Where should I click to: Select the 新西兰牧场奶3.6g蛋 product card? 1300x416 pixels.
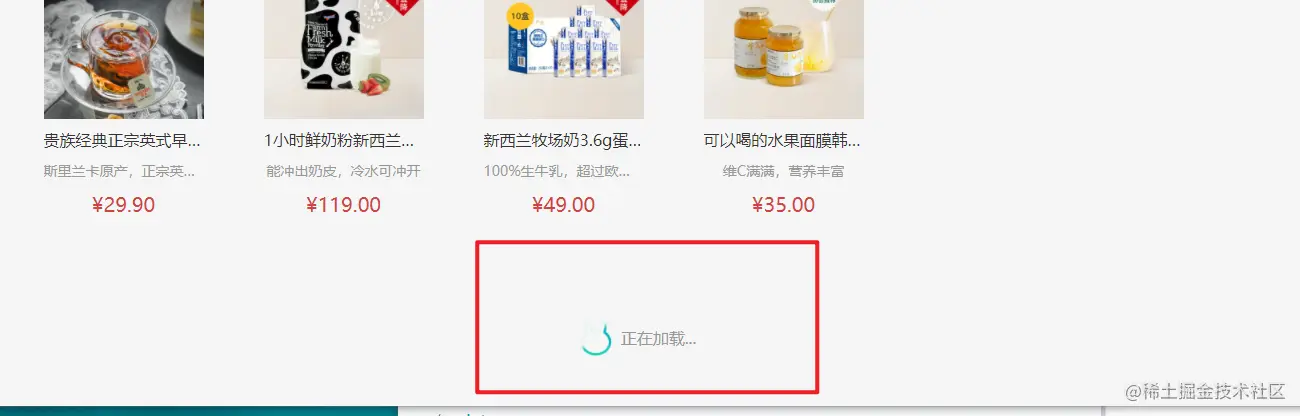click(563, 141)
